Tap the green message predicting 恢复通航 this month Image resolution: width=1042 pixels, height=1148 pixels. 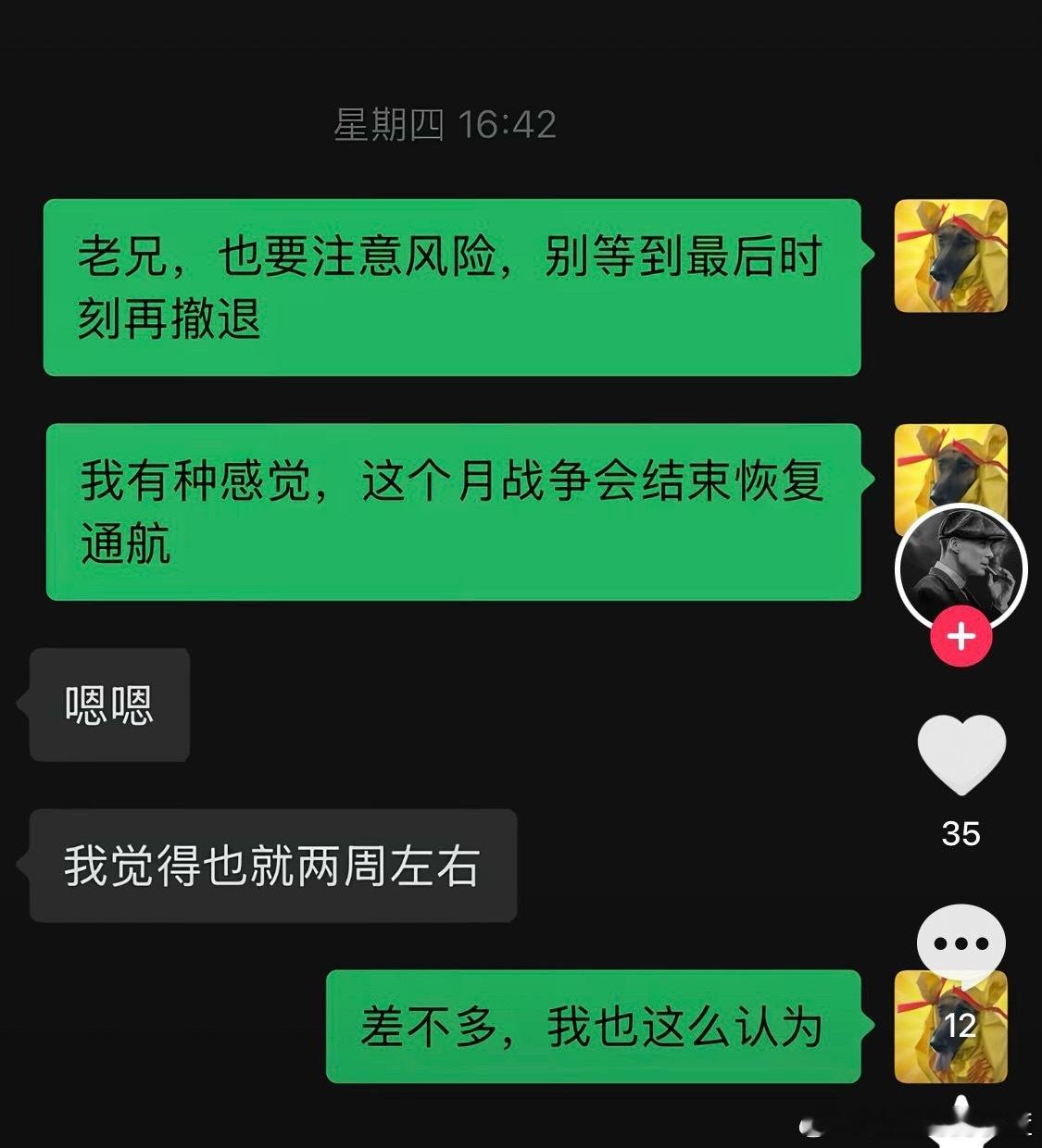[x=454, y=509]
